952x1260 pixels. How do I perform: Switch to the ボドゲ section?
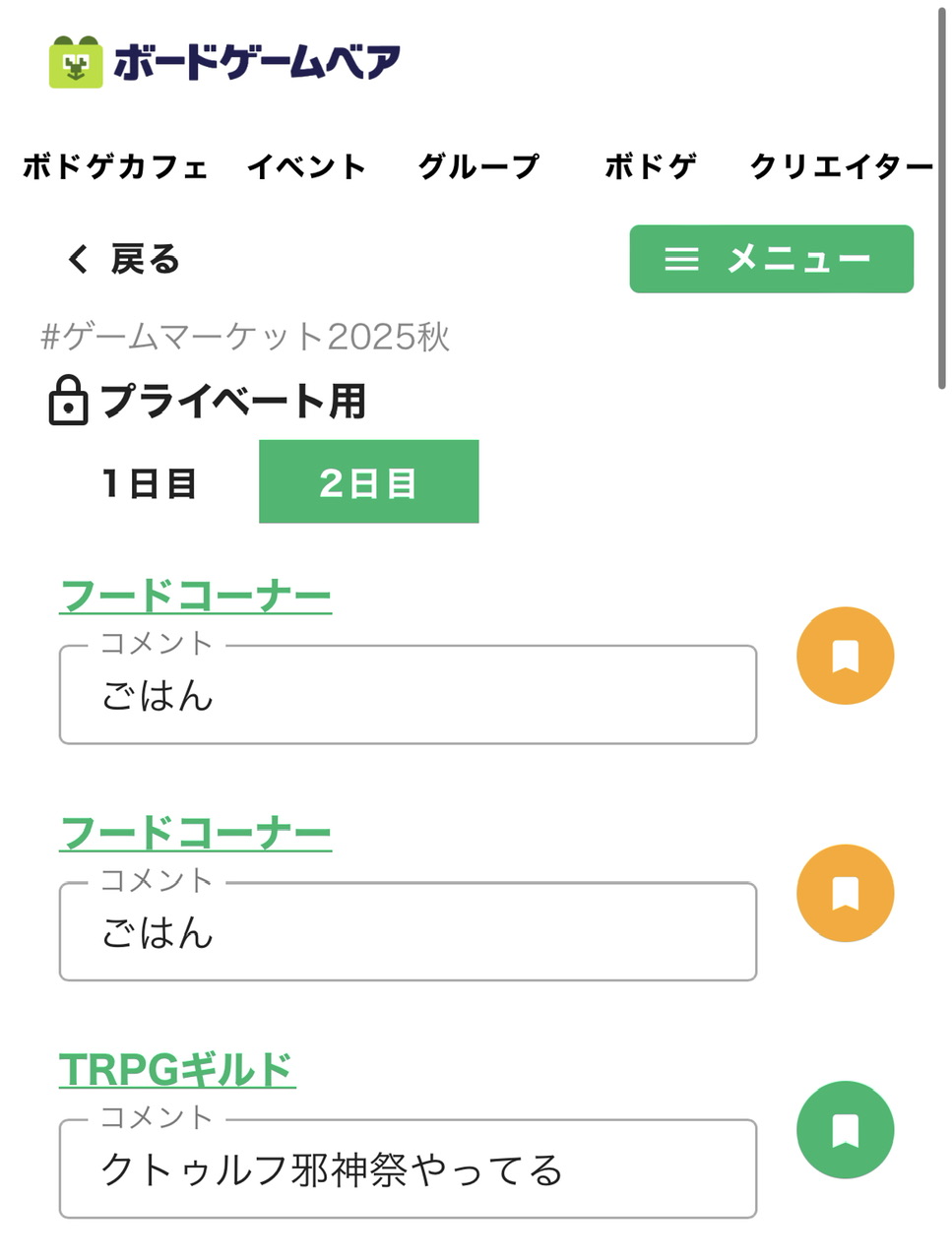(650, 166)
